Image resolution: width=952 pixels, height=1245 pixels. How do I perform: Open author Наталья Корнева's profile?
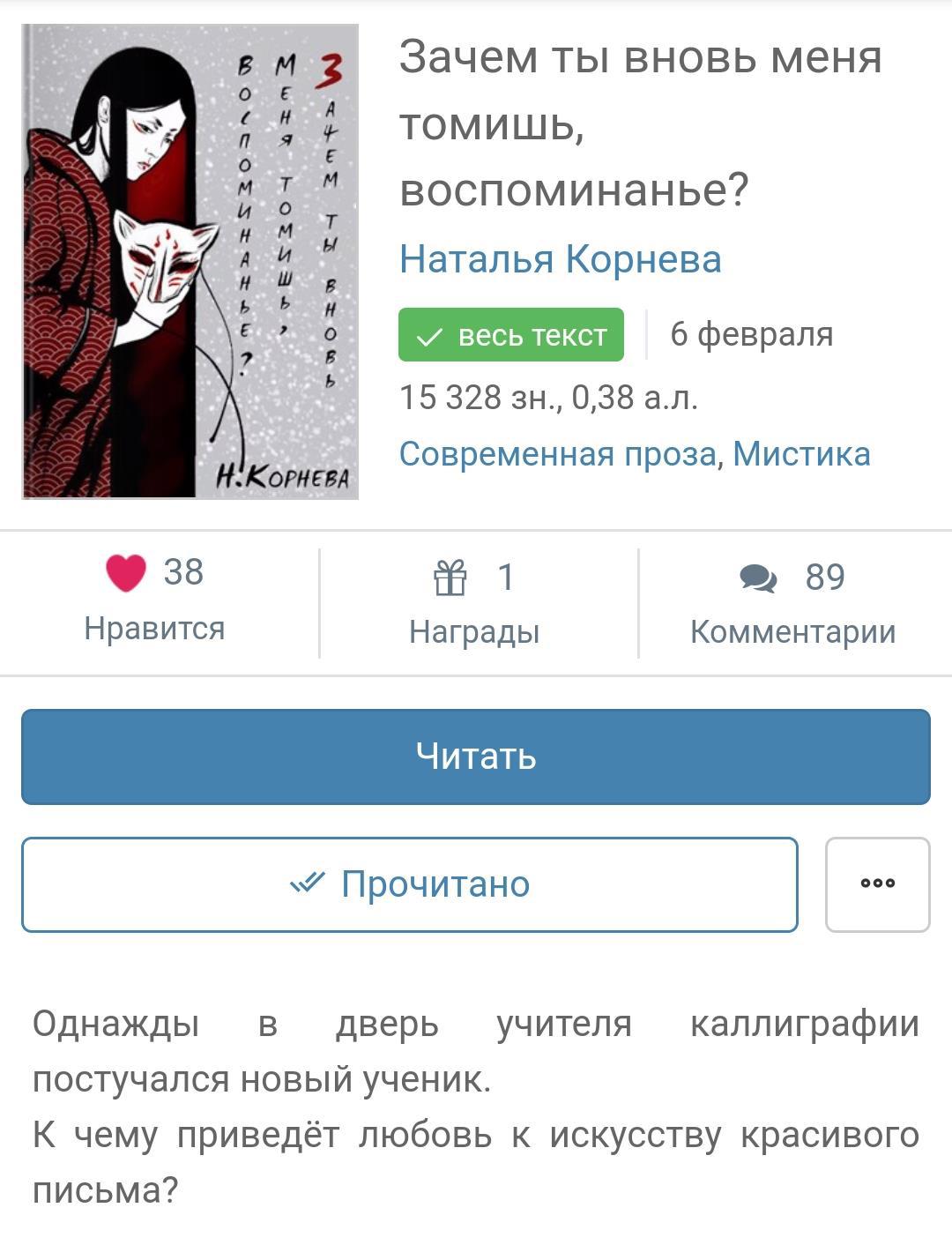[560, 259]
